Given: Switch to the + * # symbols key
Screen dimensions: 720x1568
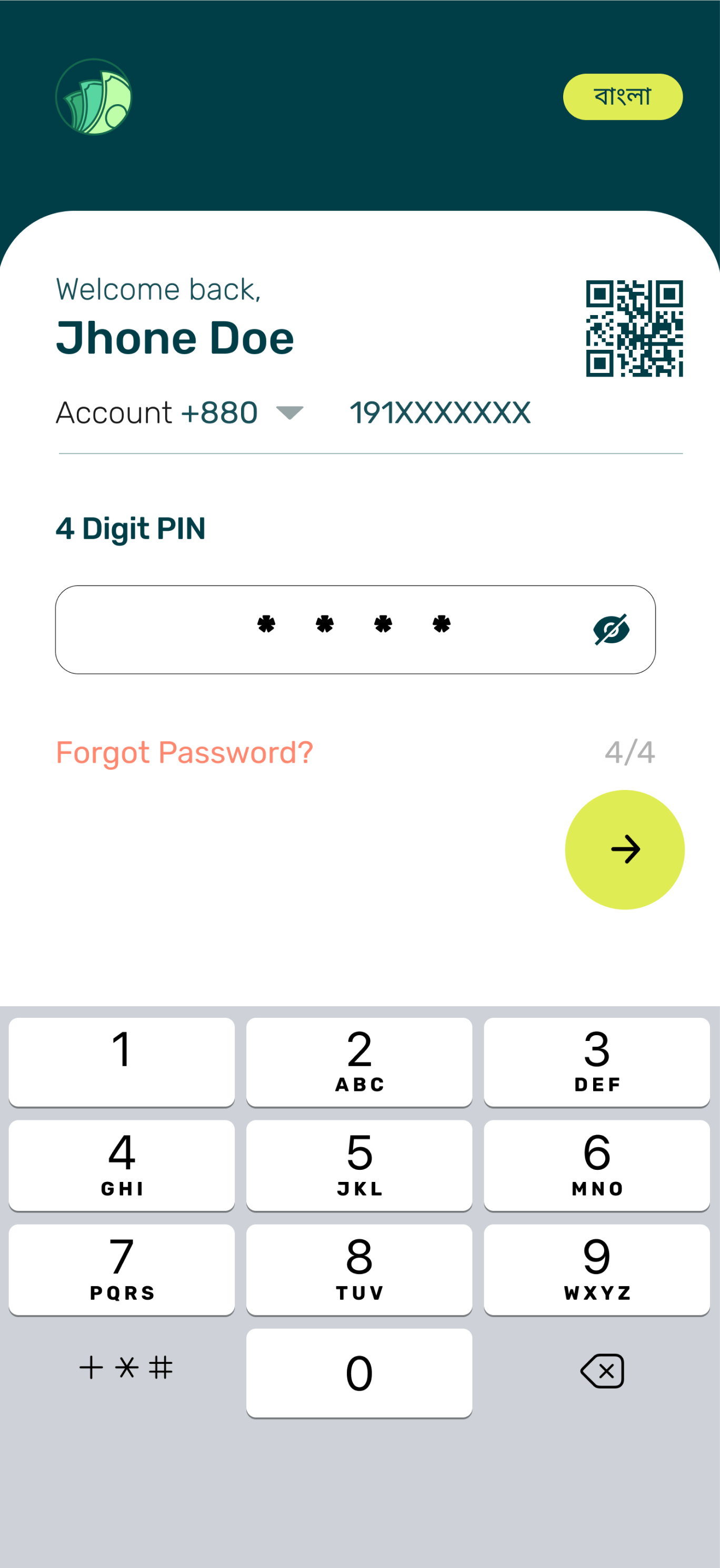Looking at the screenshot, I should coord(126,1368).
